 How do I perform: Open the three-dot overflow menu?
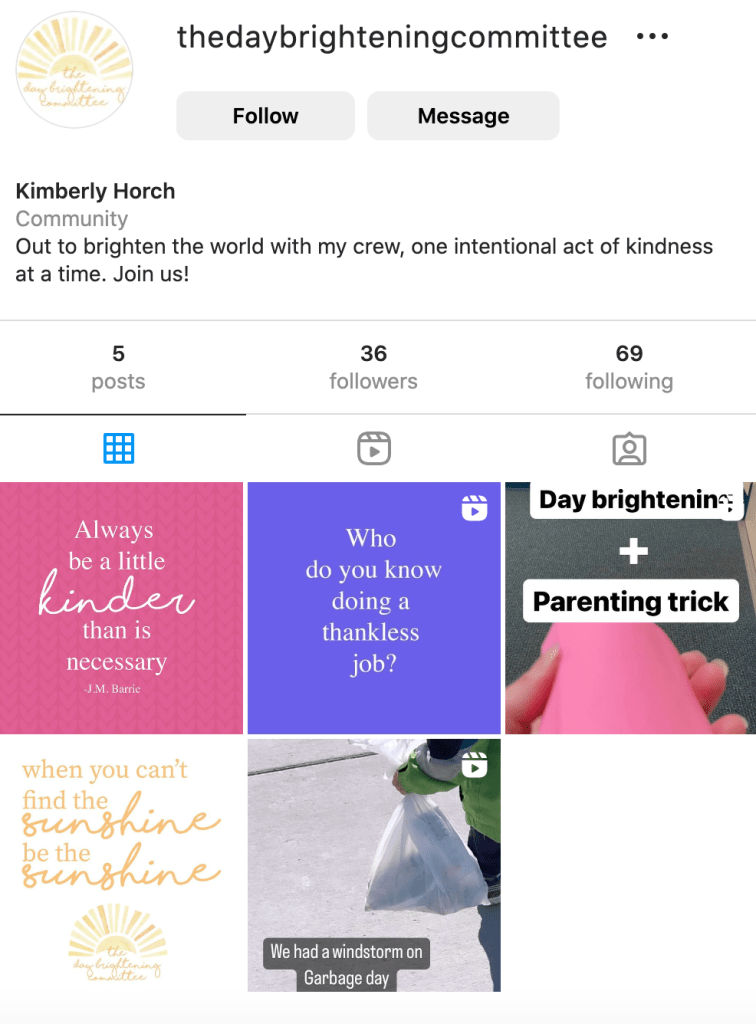(x=652, y=37)
